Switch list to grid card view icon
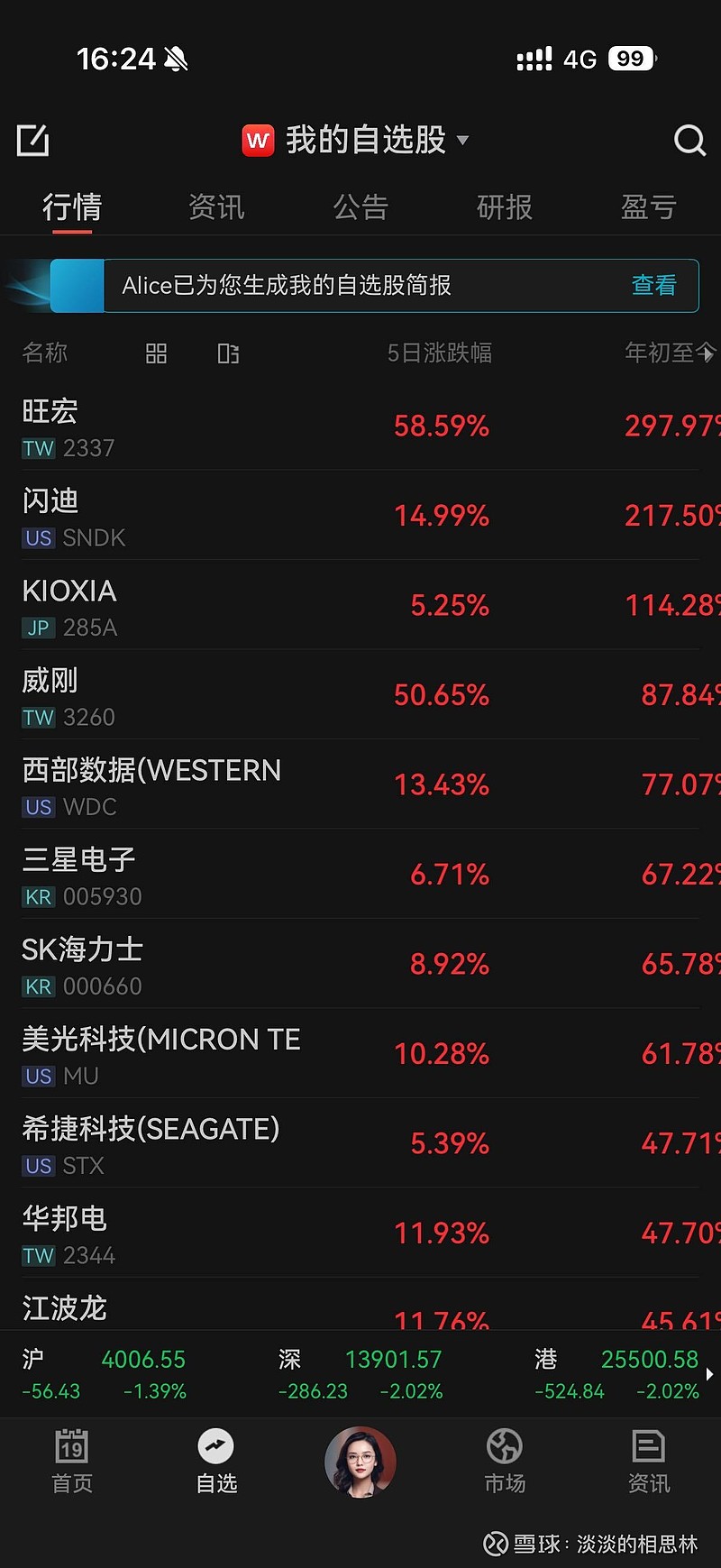This screenshot has height=1568, width=721. [x=156, y=353]
